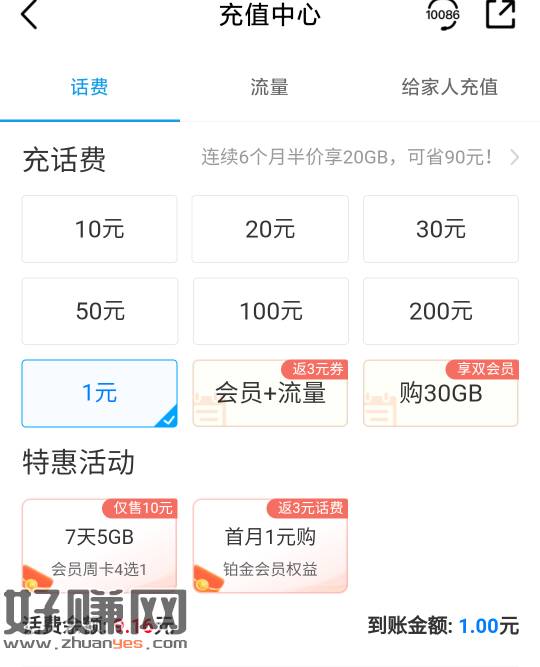The height and width of the screenshot is (667, 540).
Task: Pick the 100元 recharge amount
Action: pyautogui.click(x=270, y=311)
